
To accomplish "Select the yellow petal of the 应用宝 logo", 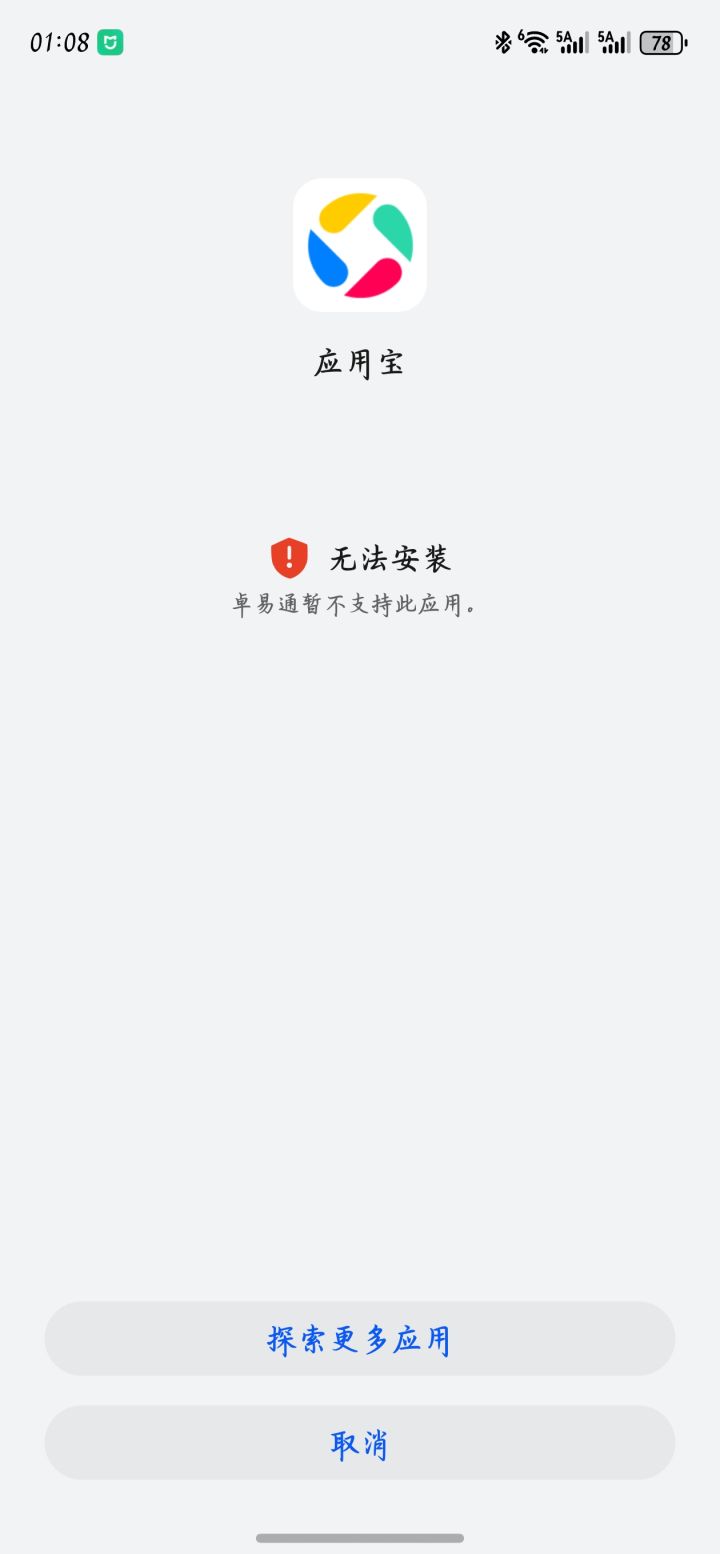I will click(x=344, y=211).
